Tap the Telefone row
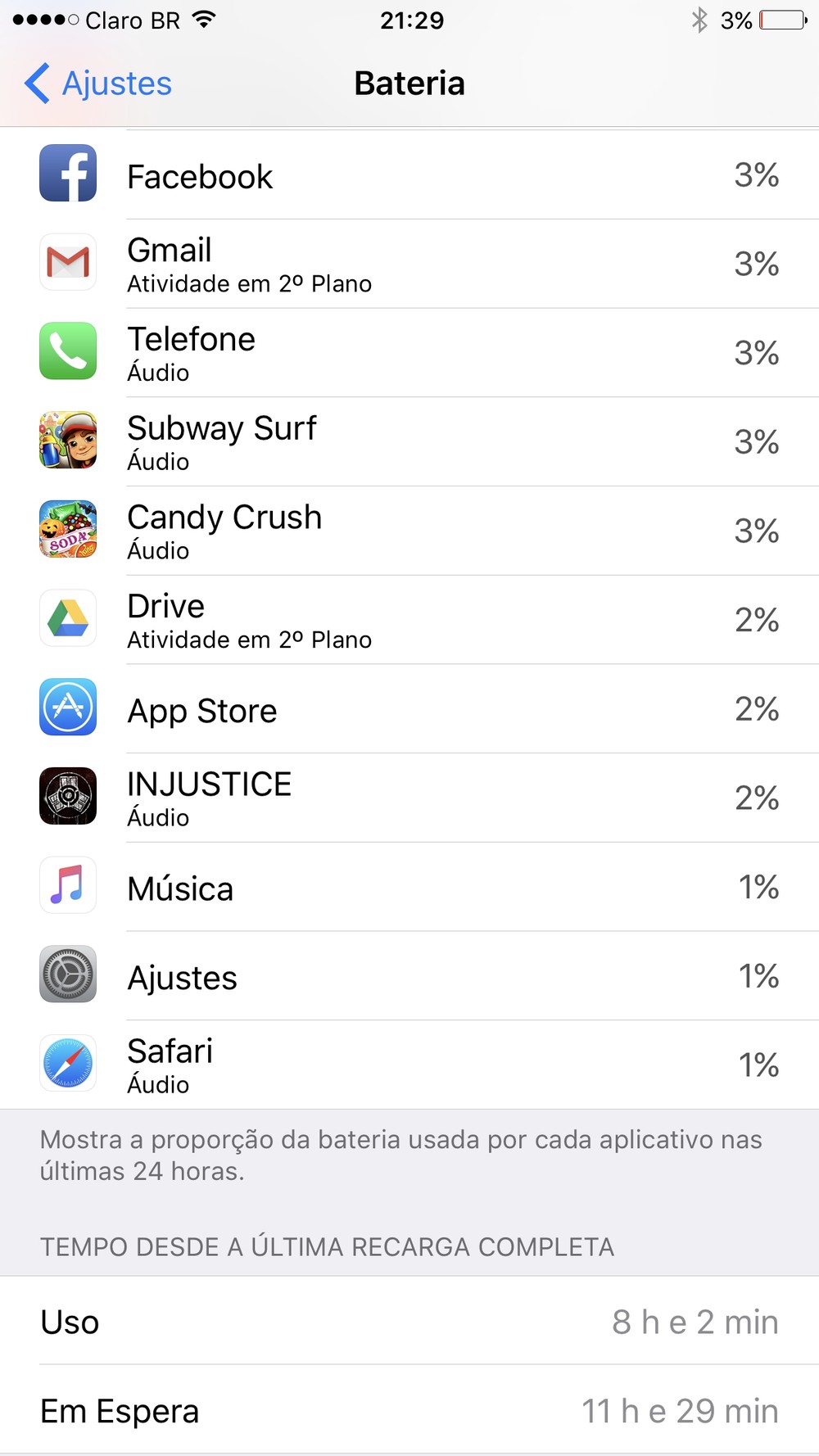 click(x=409, y=353)
